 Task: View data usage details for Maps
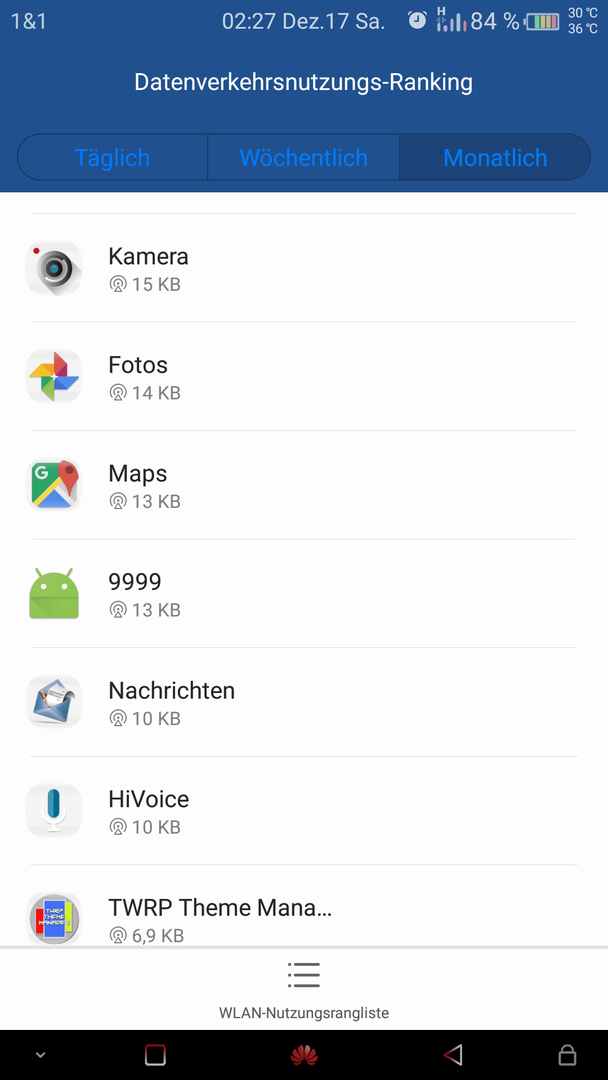point(304,486)
